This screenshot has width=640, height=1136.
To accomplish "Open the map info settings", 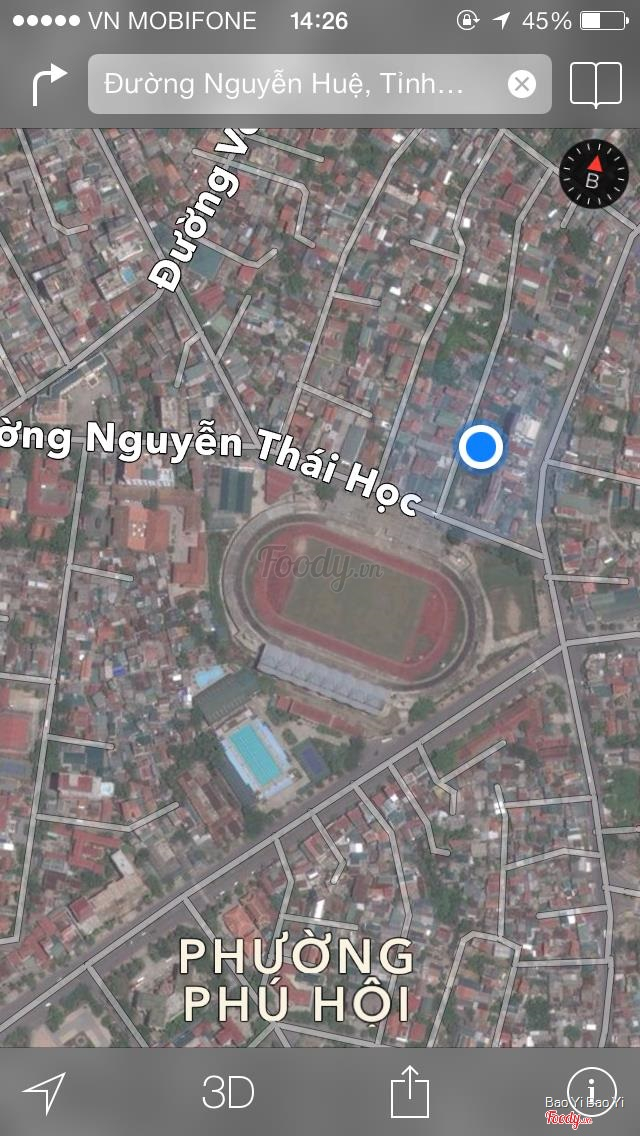I will tap(591, 1090).
